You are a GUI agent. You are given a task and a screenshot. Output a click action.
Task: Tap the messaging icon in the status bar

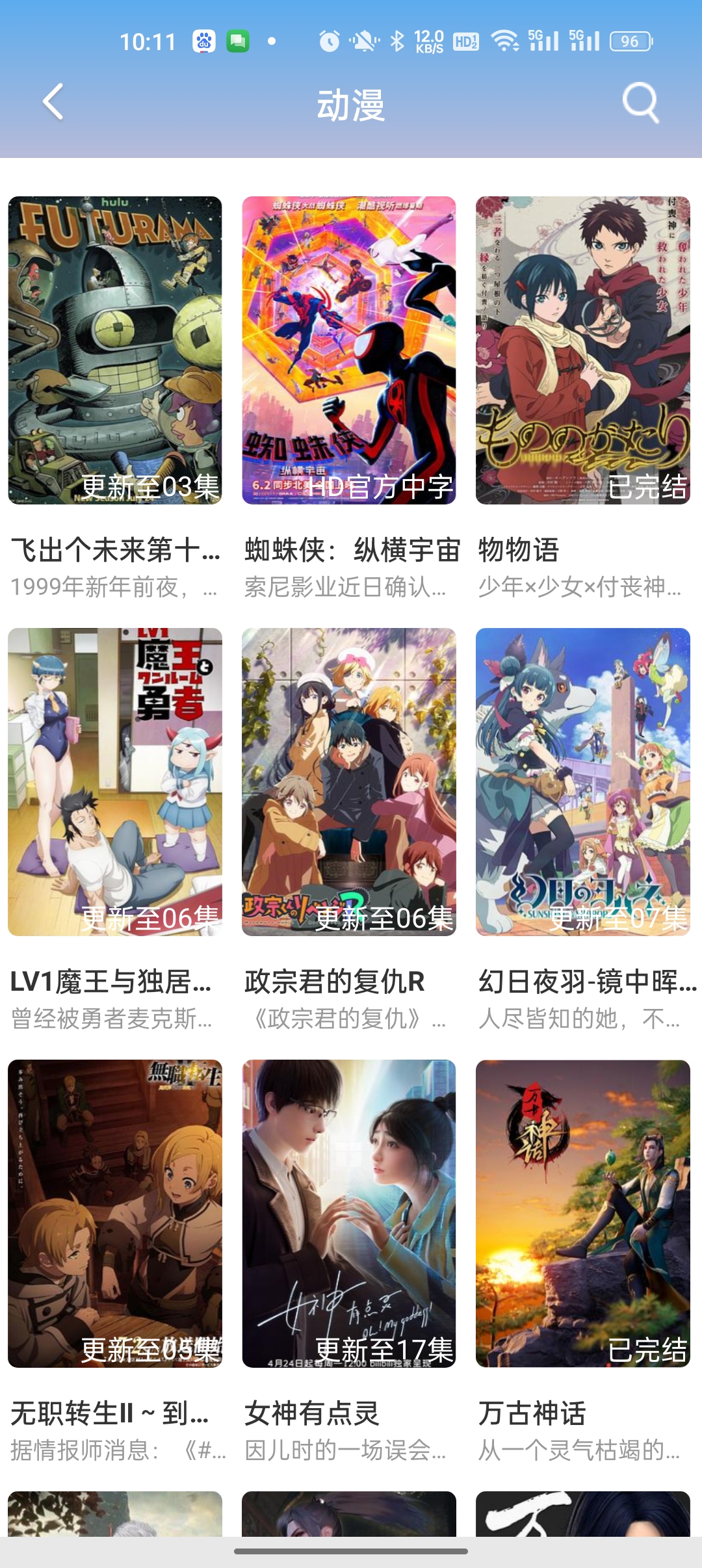[x=238, y=40]
